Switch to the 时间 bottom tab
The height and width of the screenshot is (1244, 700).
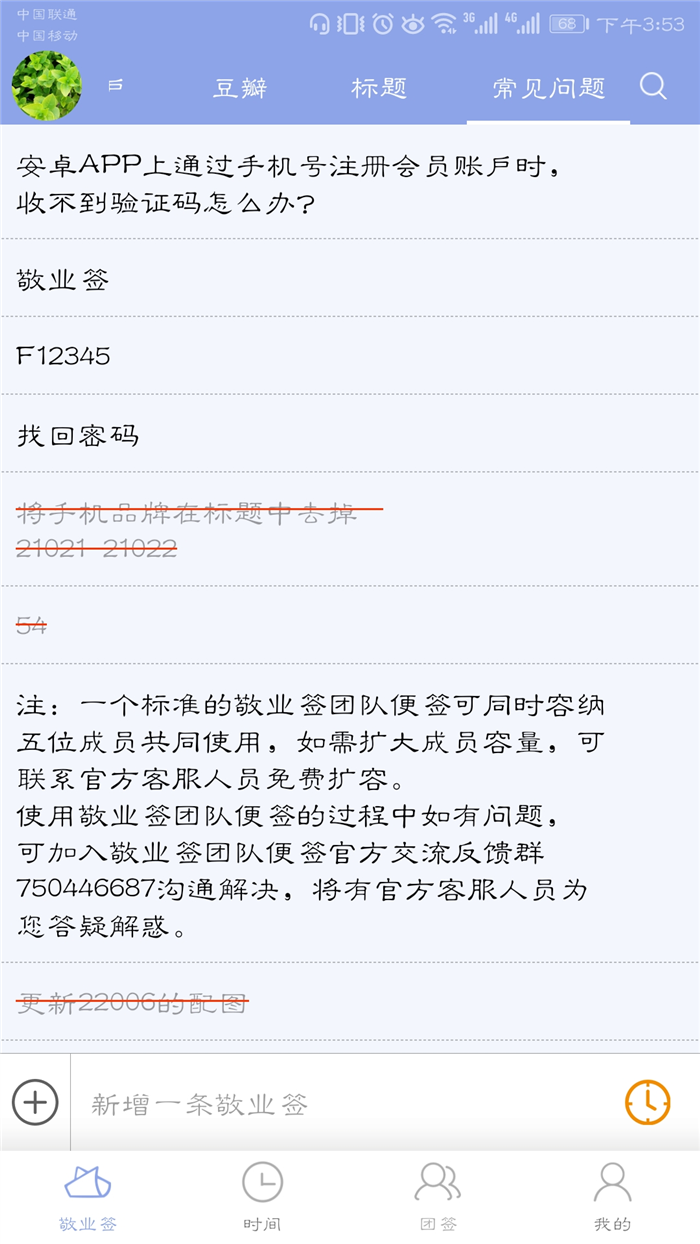point(262,1197)
